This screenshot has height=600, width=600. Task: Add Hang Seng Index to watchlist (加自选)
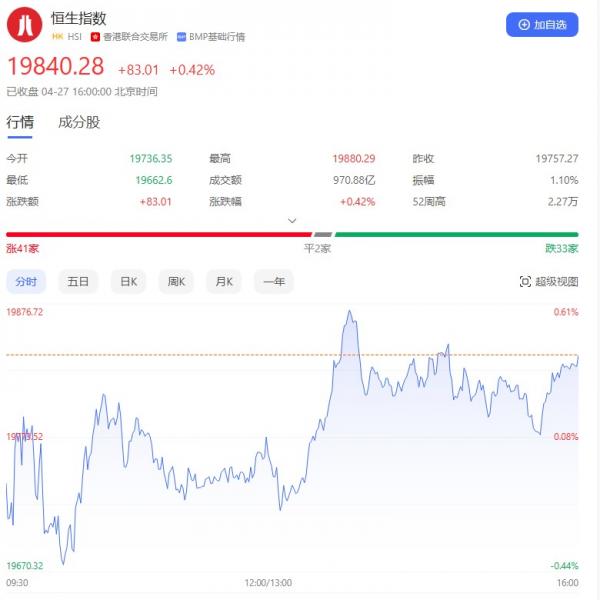tap(542, 24)
